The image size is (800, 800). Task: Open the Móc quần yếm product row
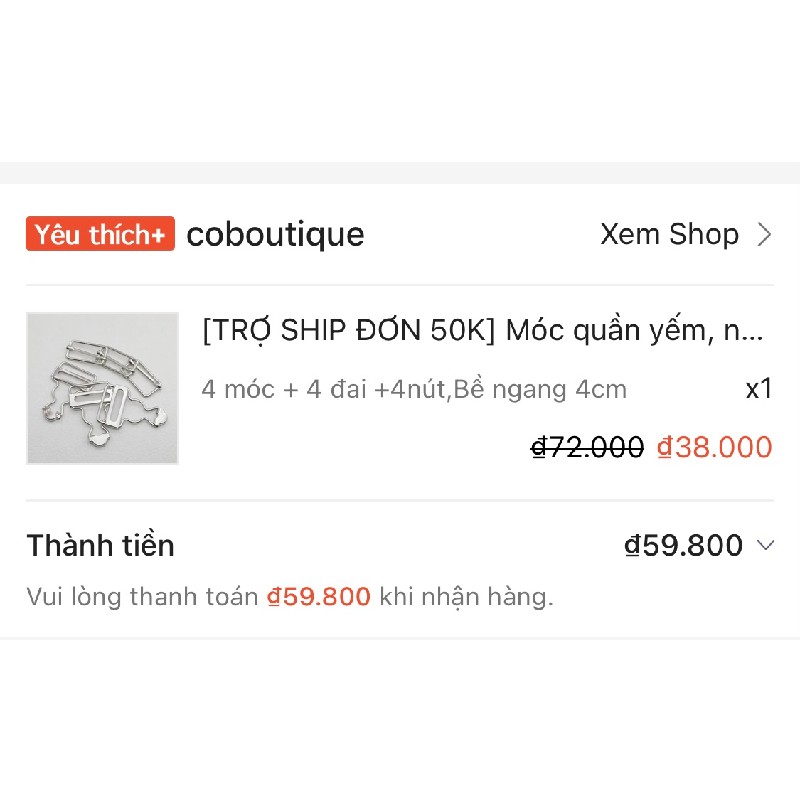click(482, 331)
